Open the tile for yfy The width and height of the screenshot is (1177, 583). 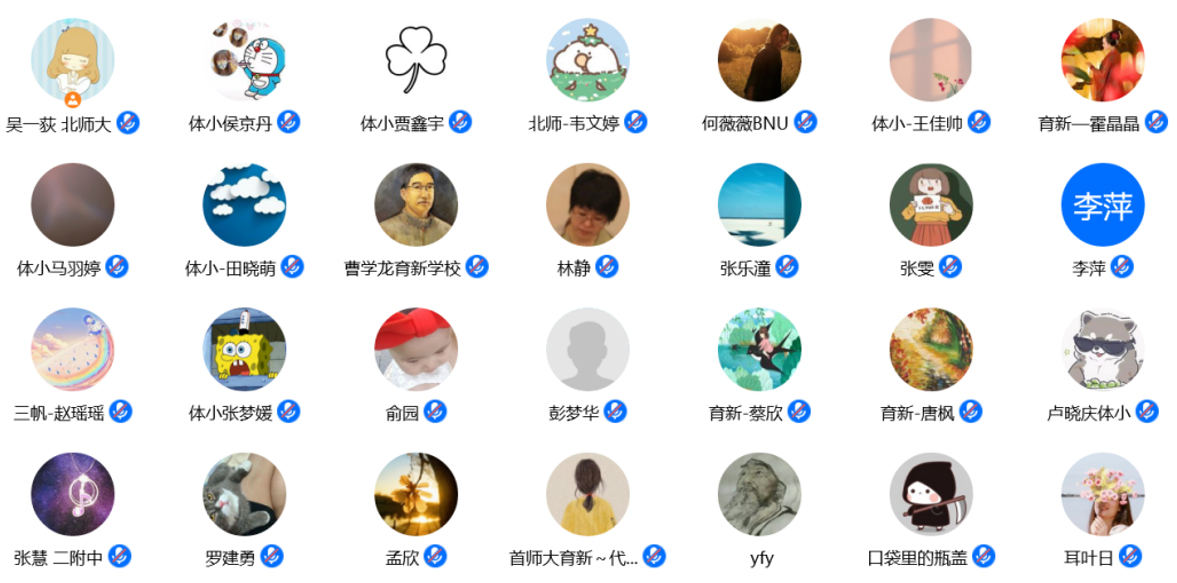[x=760, y=494]
